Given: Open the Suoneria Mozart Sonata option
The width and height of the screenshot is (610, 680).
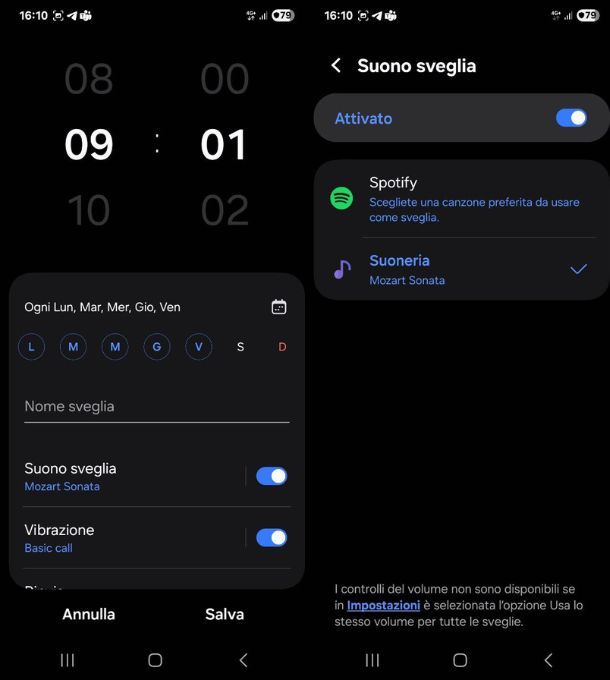Looking at the screenshot, I should coord(460,269).
